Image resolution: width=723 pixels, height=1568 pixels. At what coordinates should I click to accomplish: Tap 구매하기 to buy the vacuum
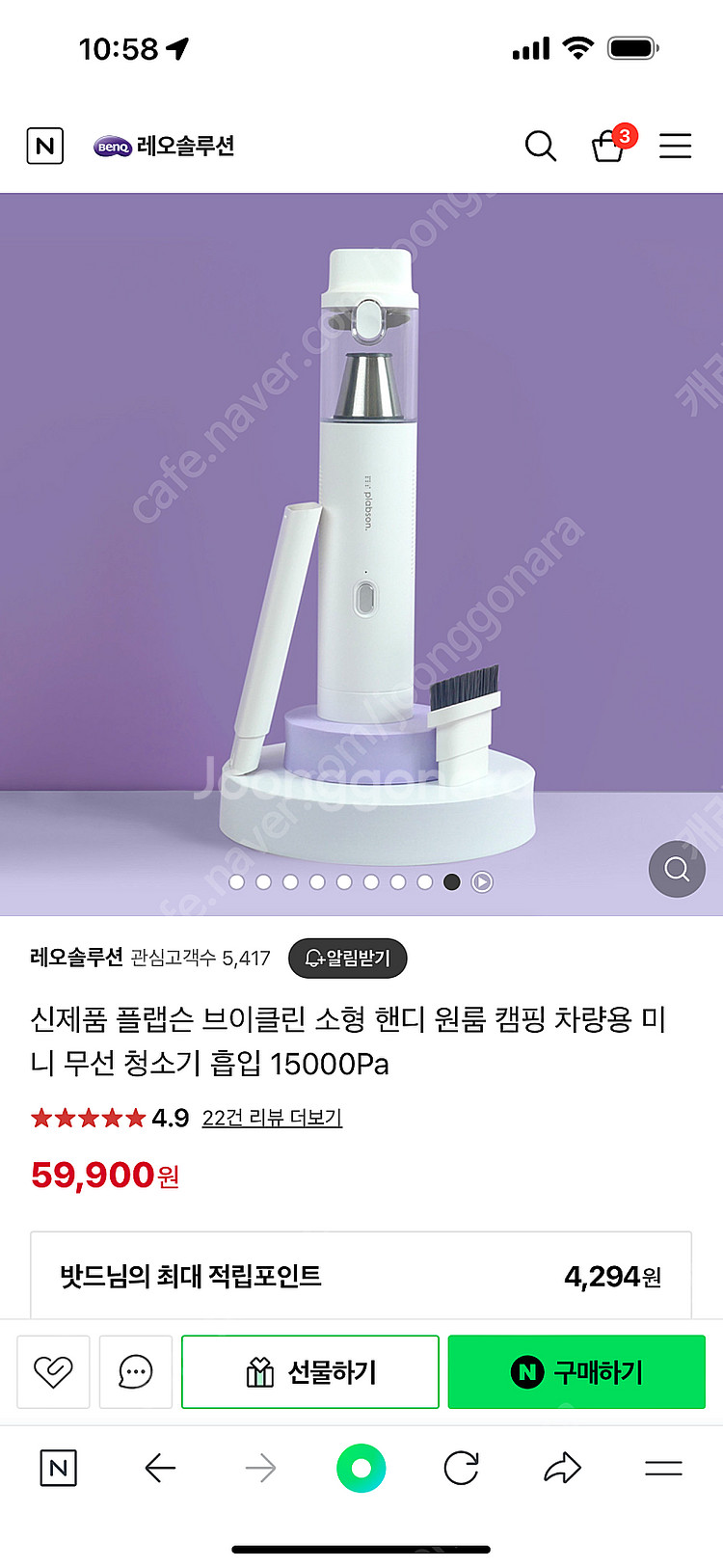coord(576,1371)
